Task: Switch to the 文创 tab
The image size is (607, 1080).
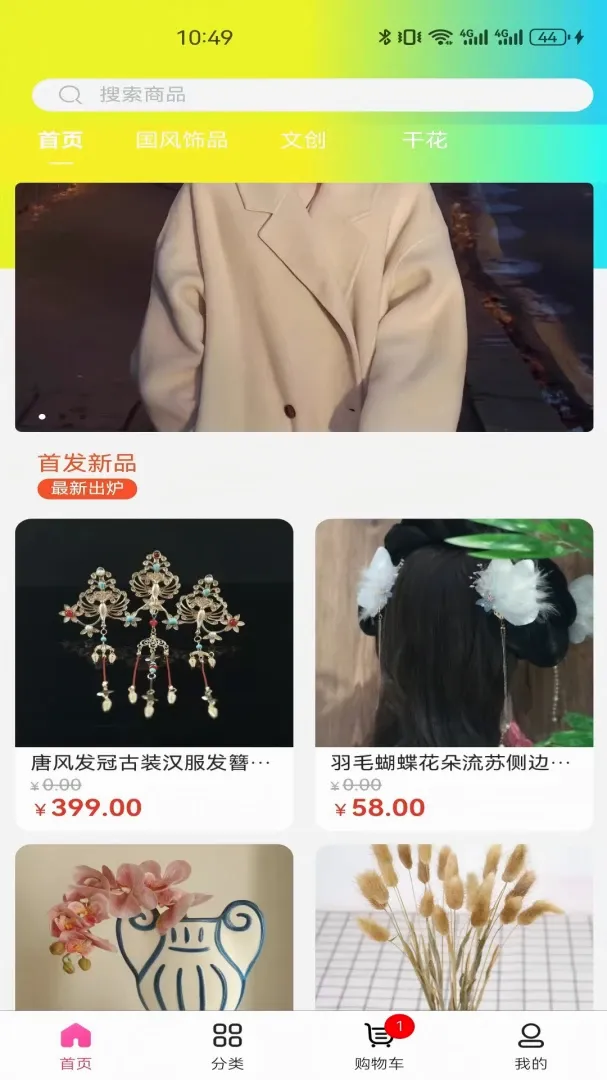Action: 303,140
